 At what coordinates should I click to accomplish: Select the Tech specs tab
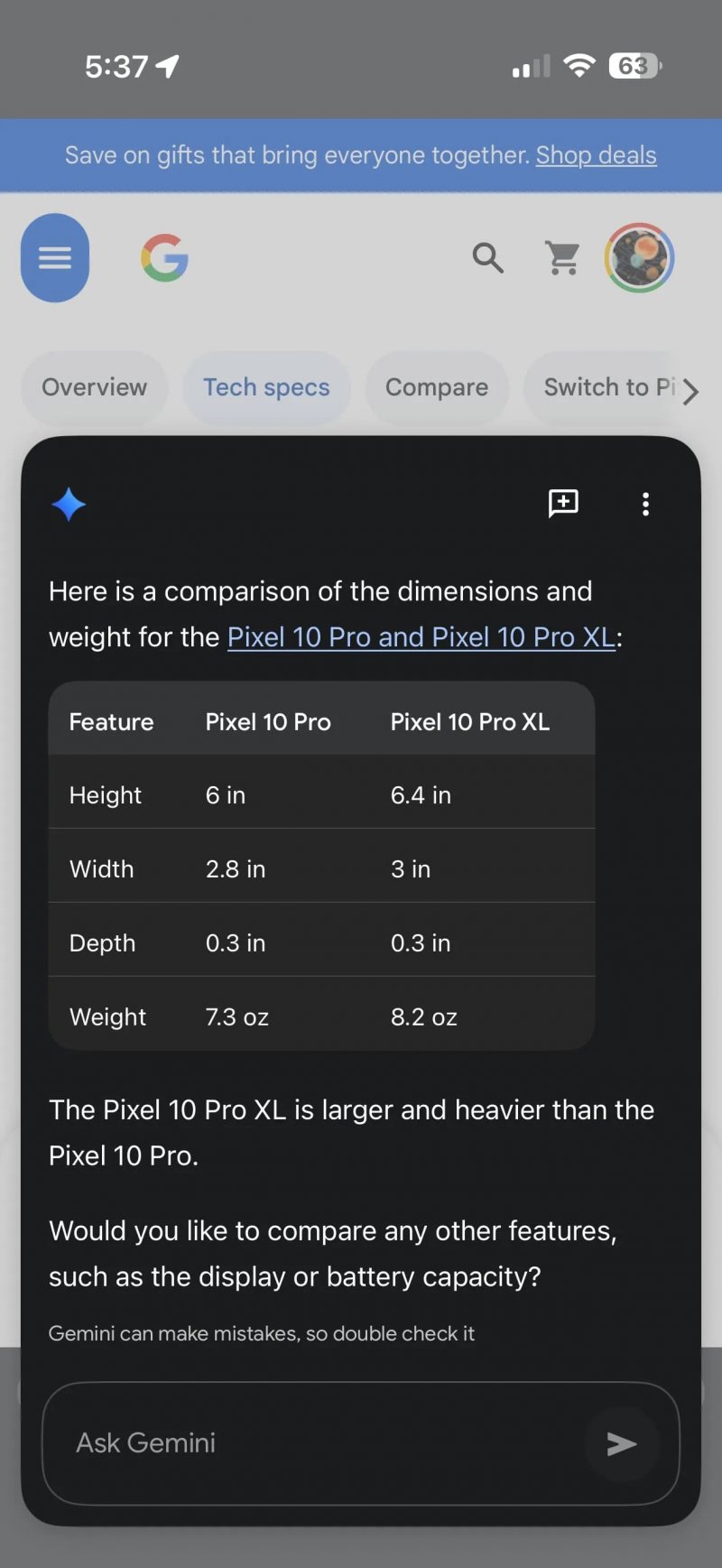click(x=266, y=387)
